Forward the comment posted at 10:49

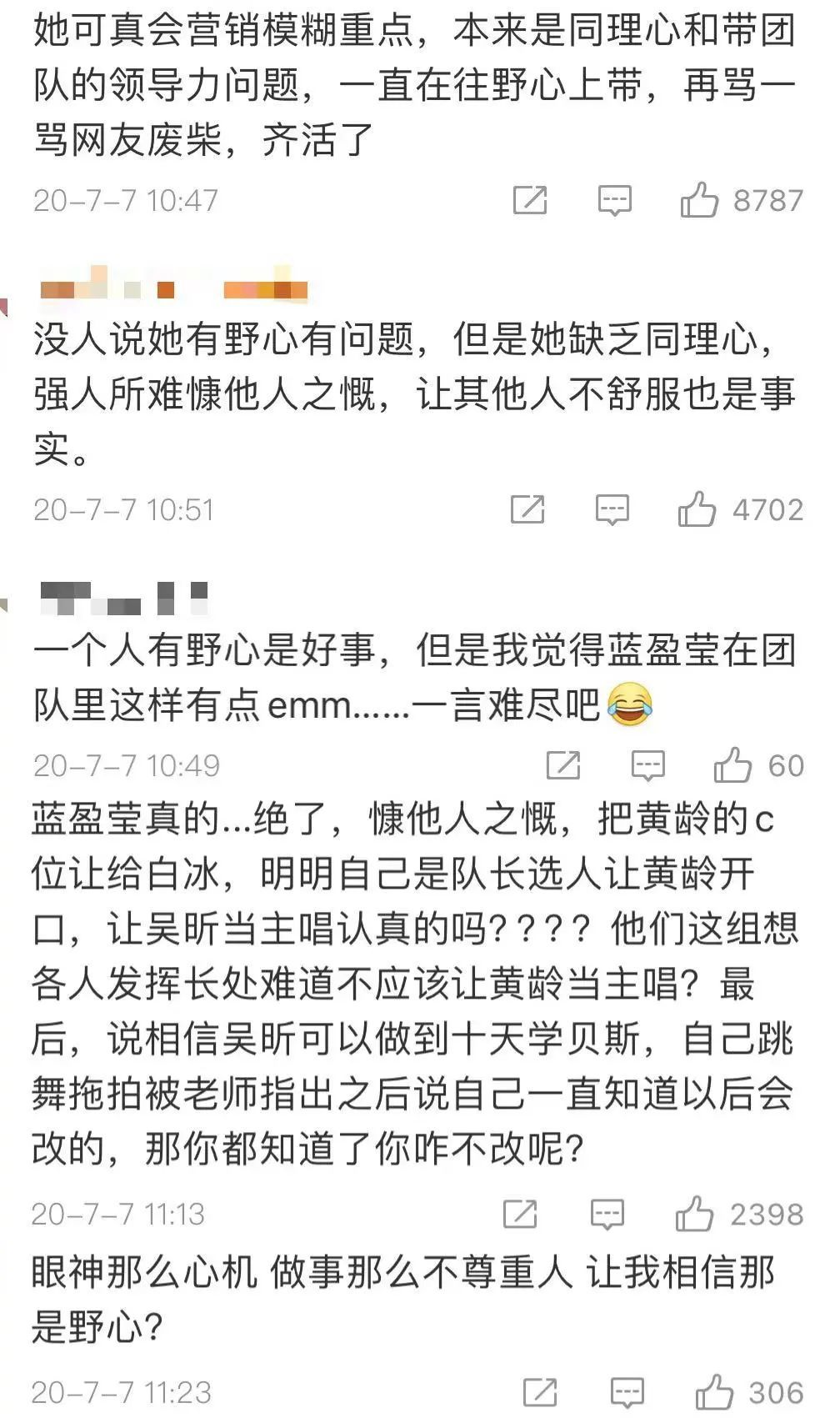coord(563,765)
